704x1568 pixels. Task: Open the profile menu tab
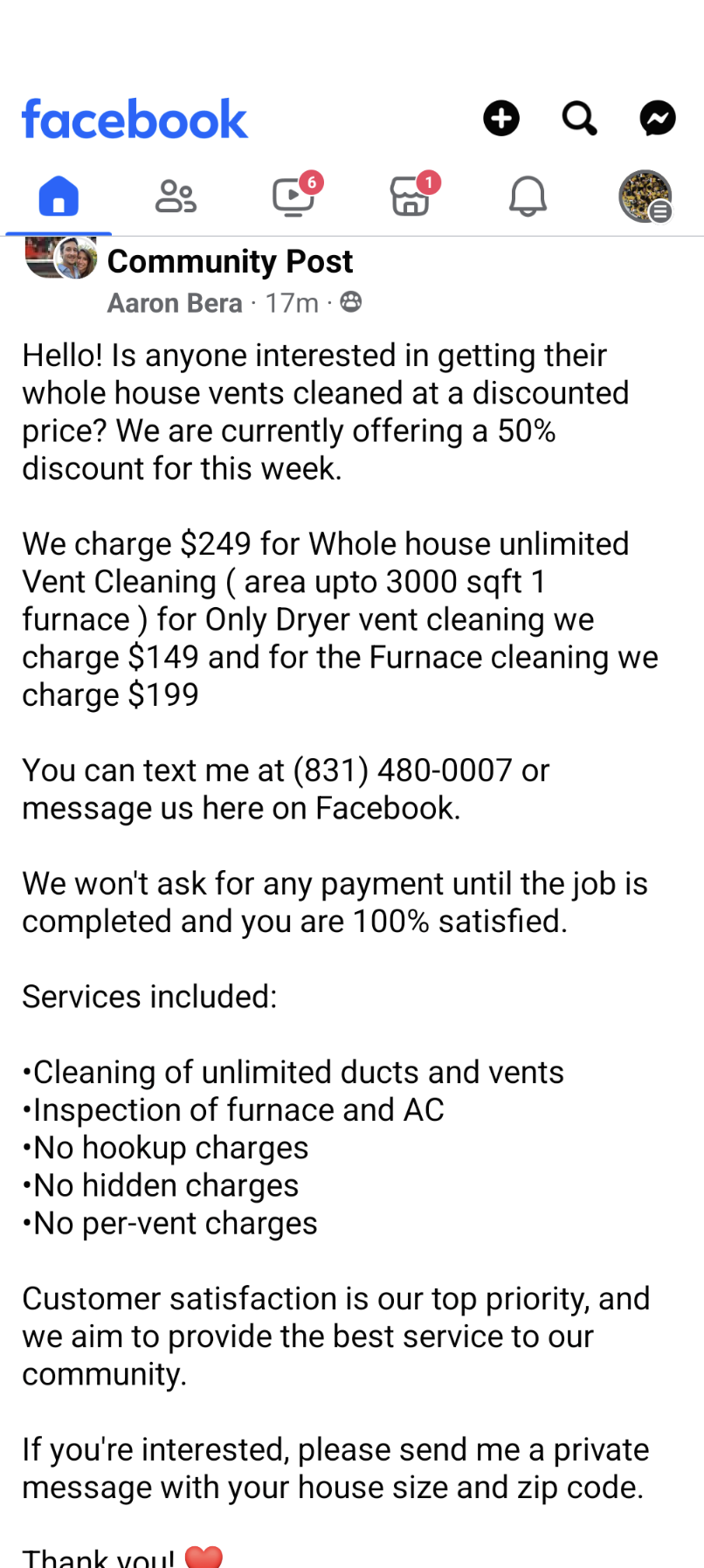coord(645,197)
